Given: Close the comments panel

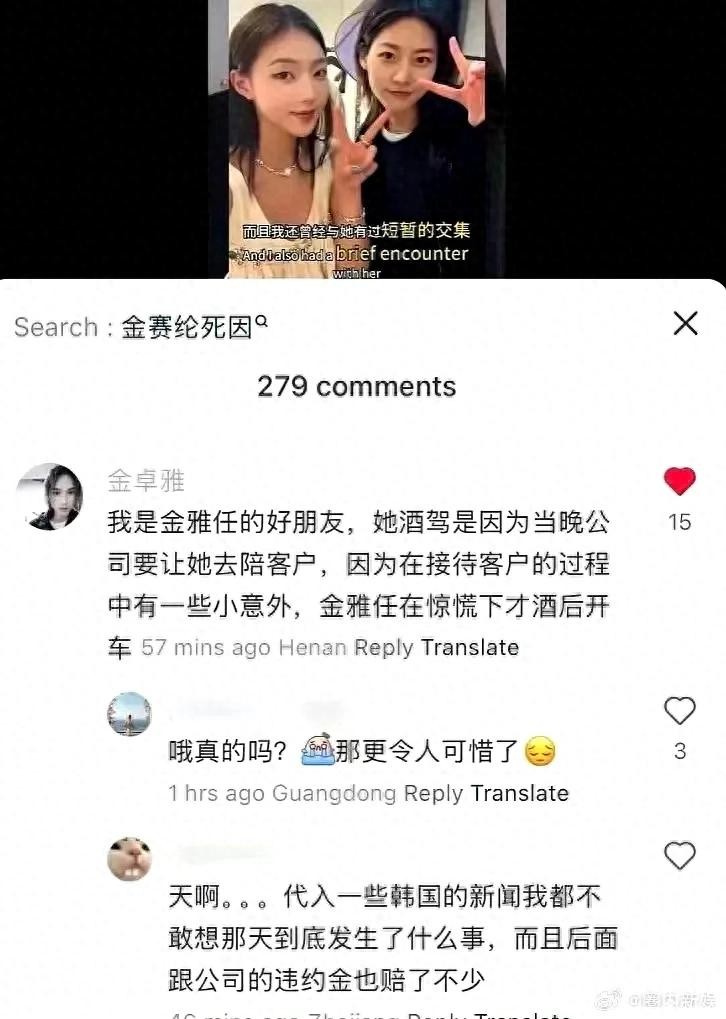Looking at the screenshot, I should (x=685, y=323).
